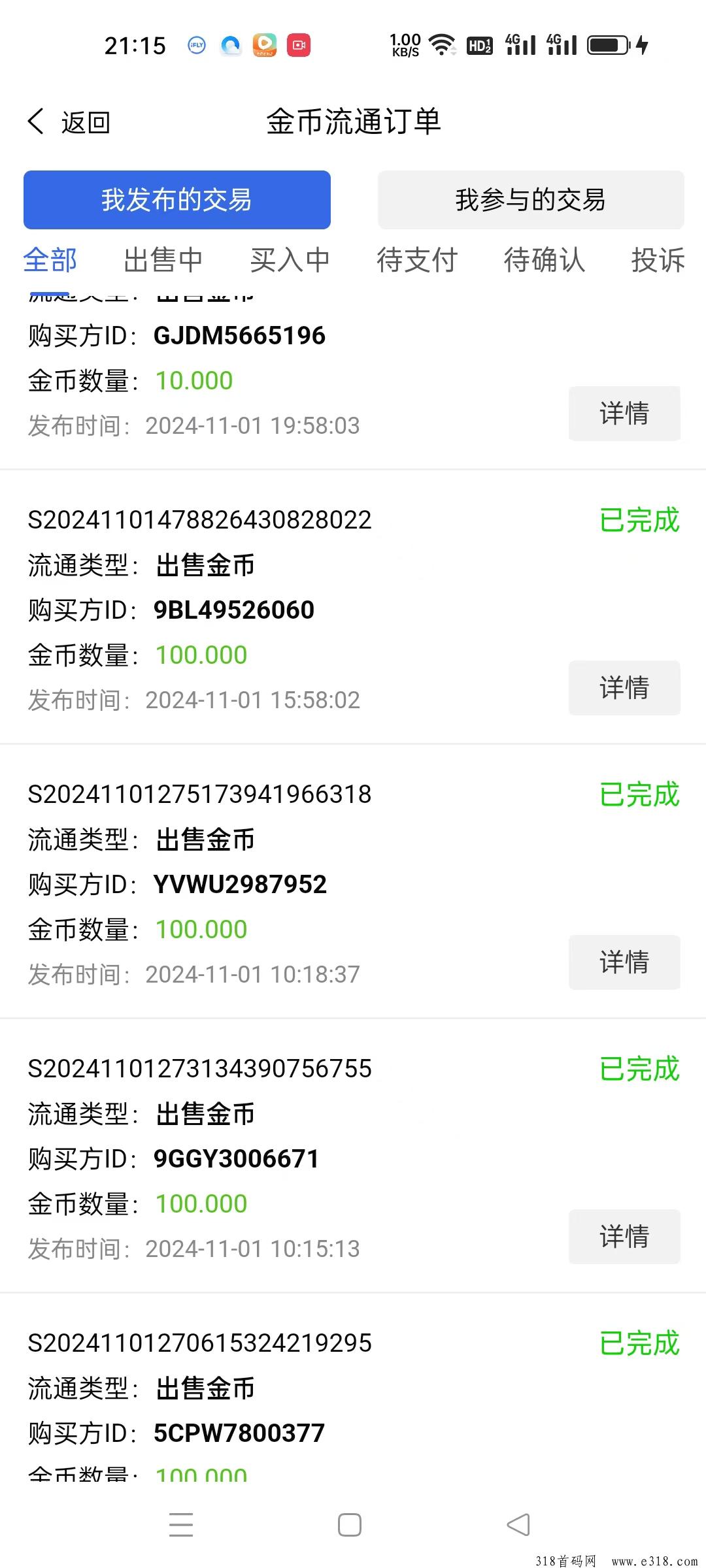
Task: Switch to 我参与的交易 tab
Action: coord(530,200)
